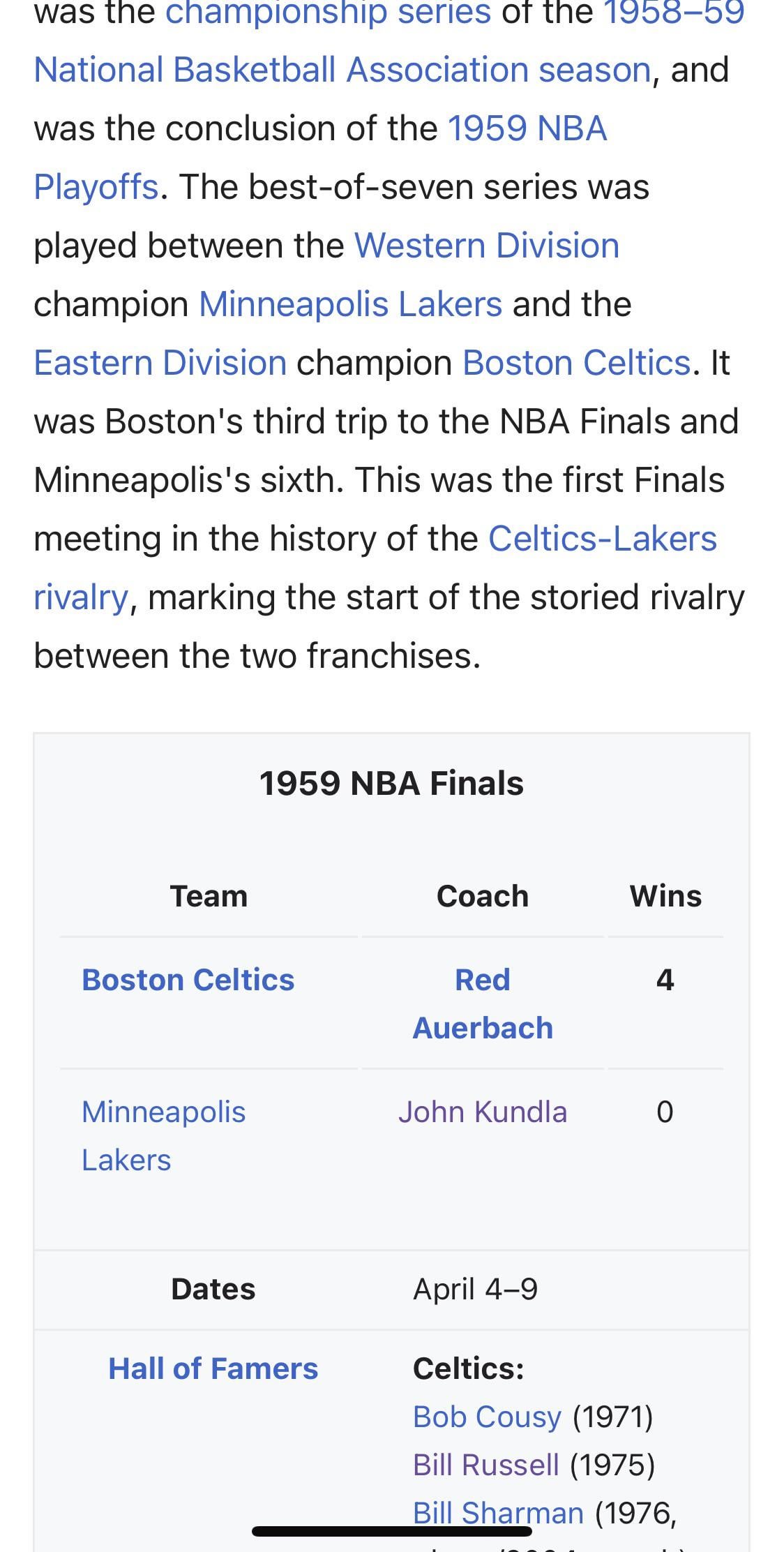The image size is (784, 1552).
Task: View Bob Cousy's article
Action: (487, 1417)
